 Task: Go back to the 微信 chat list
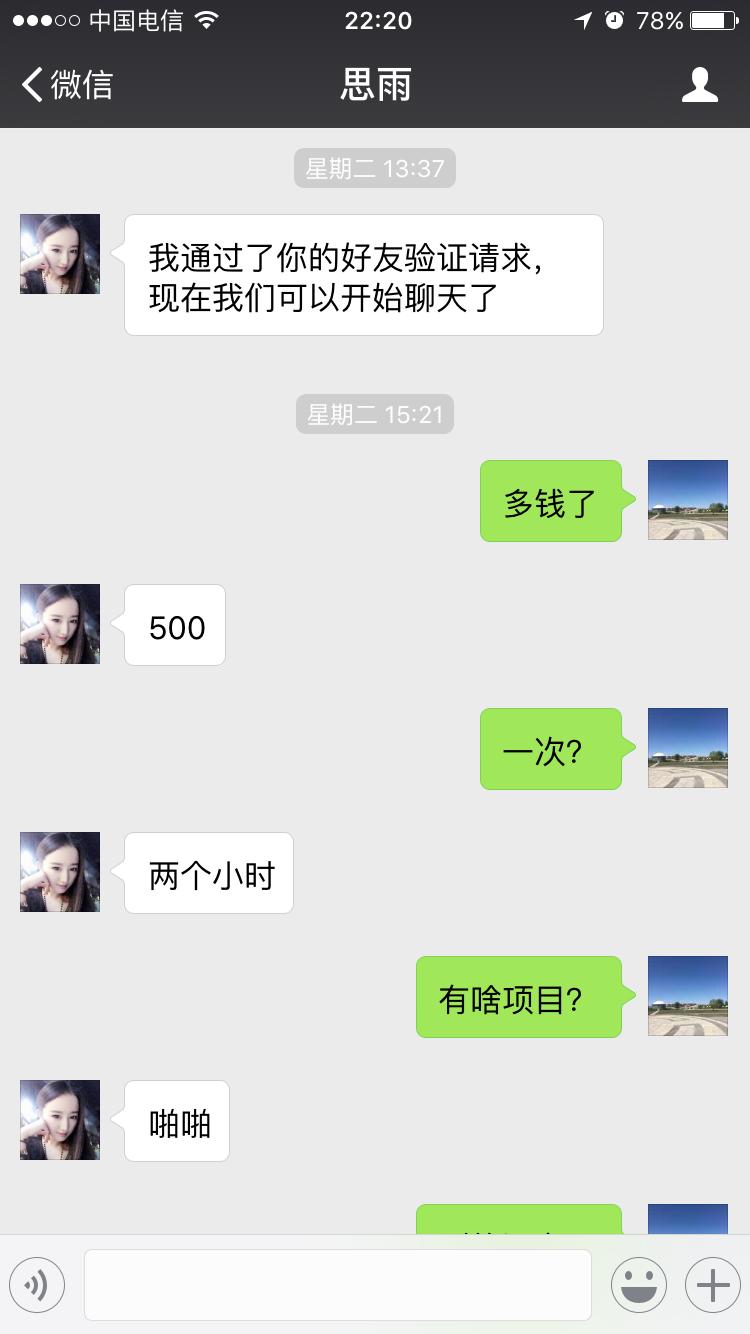coord(68,85)
